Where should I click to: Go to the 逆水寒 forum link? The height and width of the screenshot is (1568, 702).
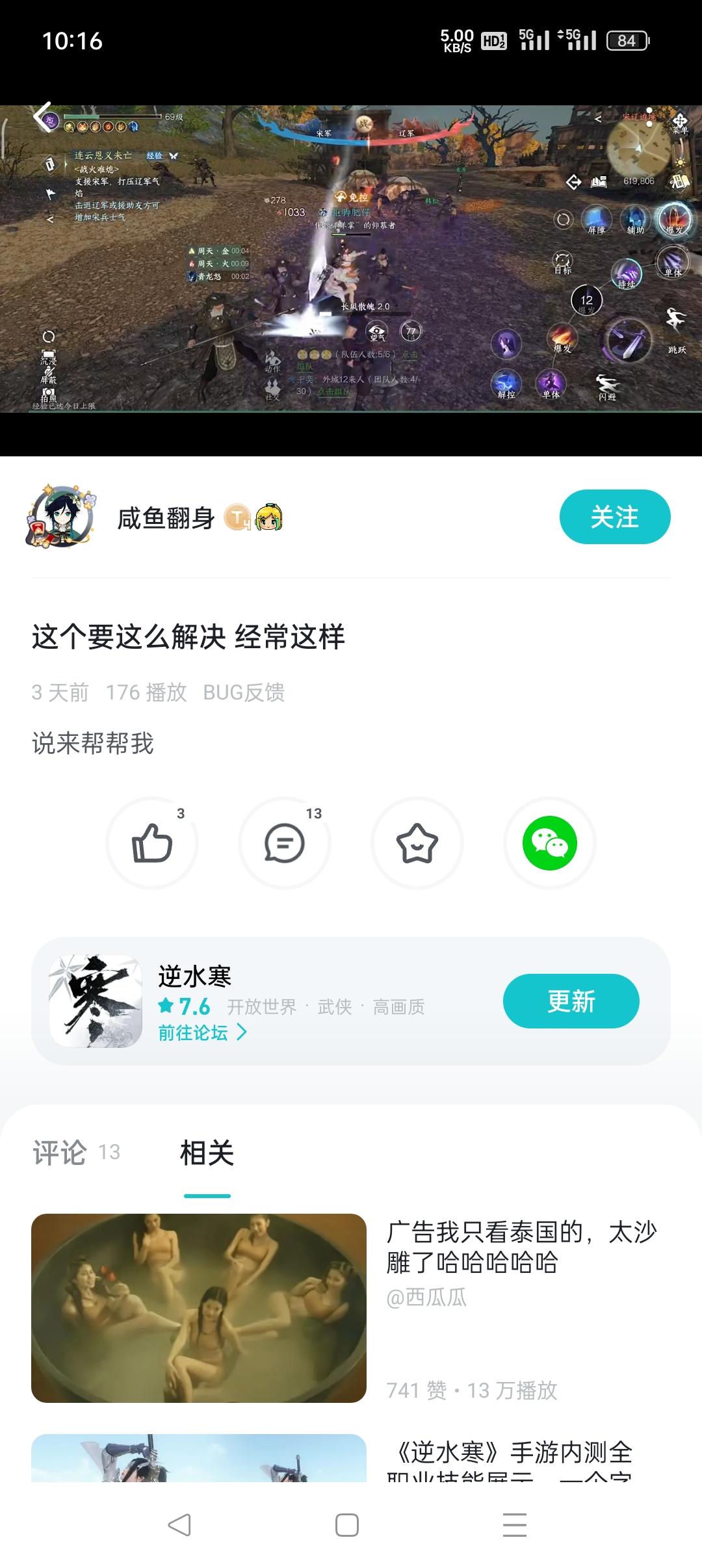pos(202,1032)
